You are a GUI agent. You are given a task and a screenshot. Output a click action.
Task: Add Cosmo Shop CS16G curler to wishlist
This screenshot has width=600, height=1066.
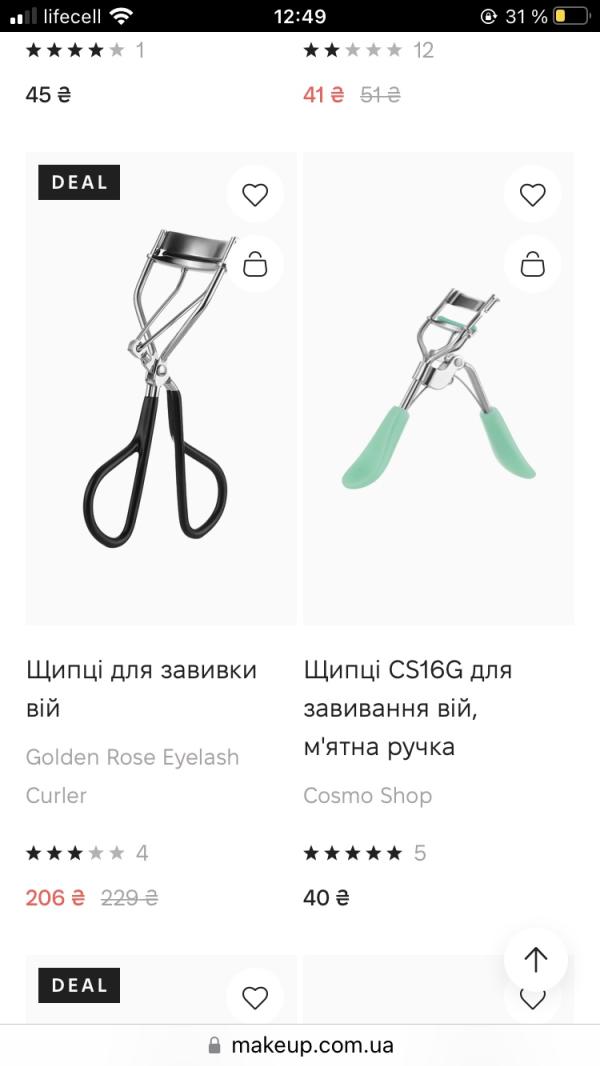pyautogui.click(x=532, y=195)
